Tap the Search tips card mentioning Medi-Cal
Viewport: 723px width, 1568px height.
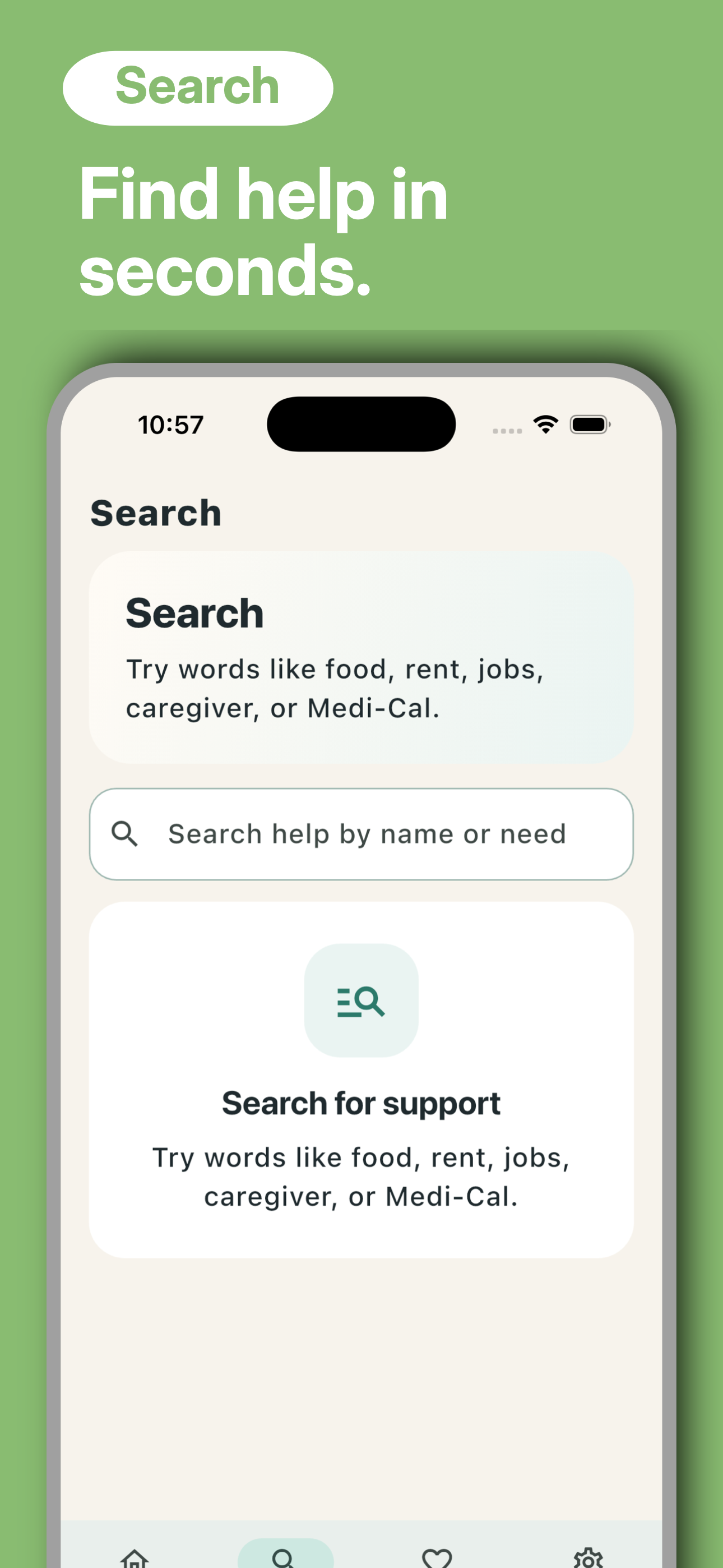pos(361,657)
